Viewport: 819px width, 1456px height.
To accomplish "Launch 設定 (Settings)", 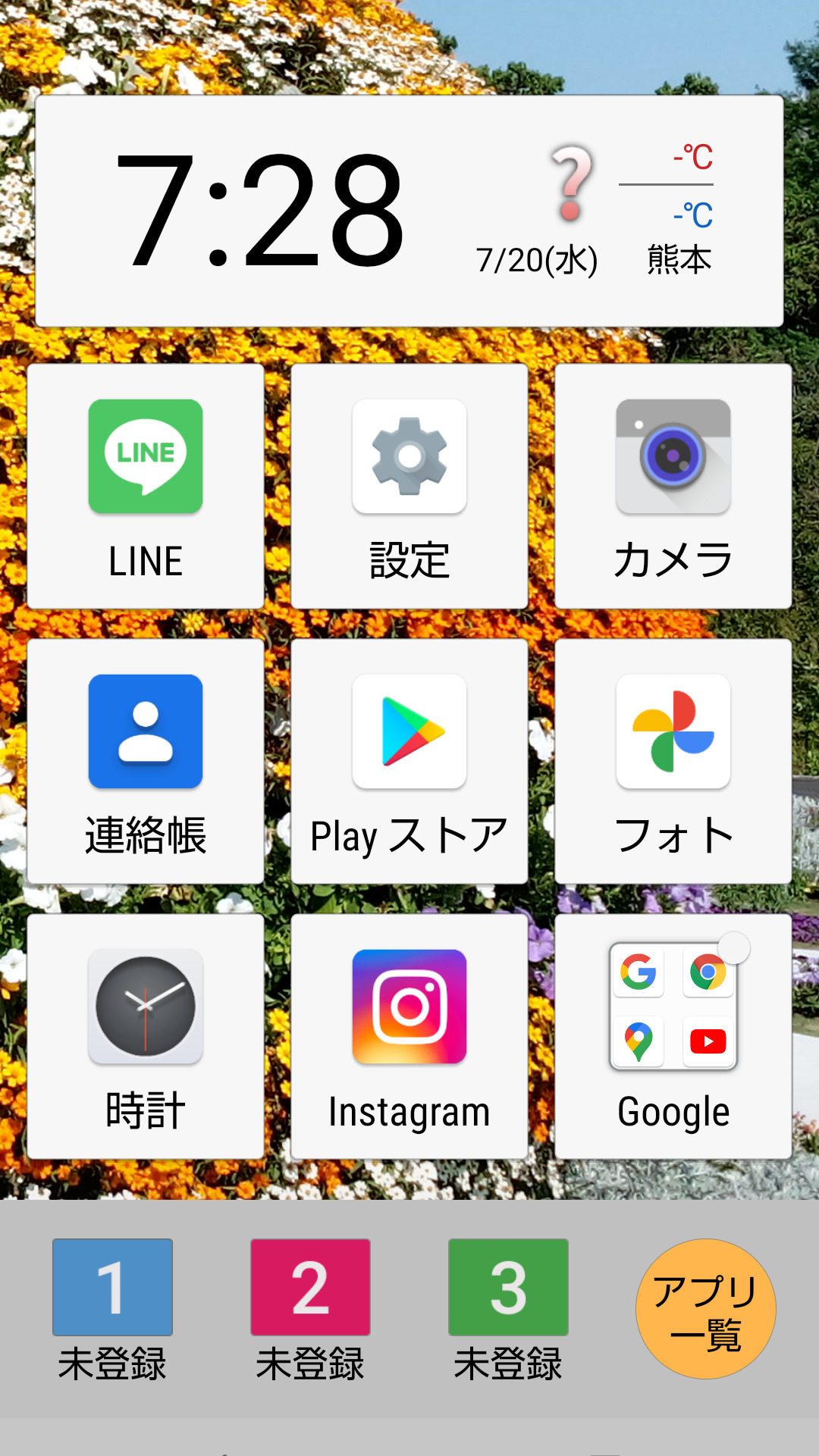I will click(409, 486).
